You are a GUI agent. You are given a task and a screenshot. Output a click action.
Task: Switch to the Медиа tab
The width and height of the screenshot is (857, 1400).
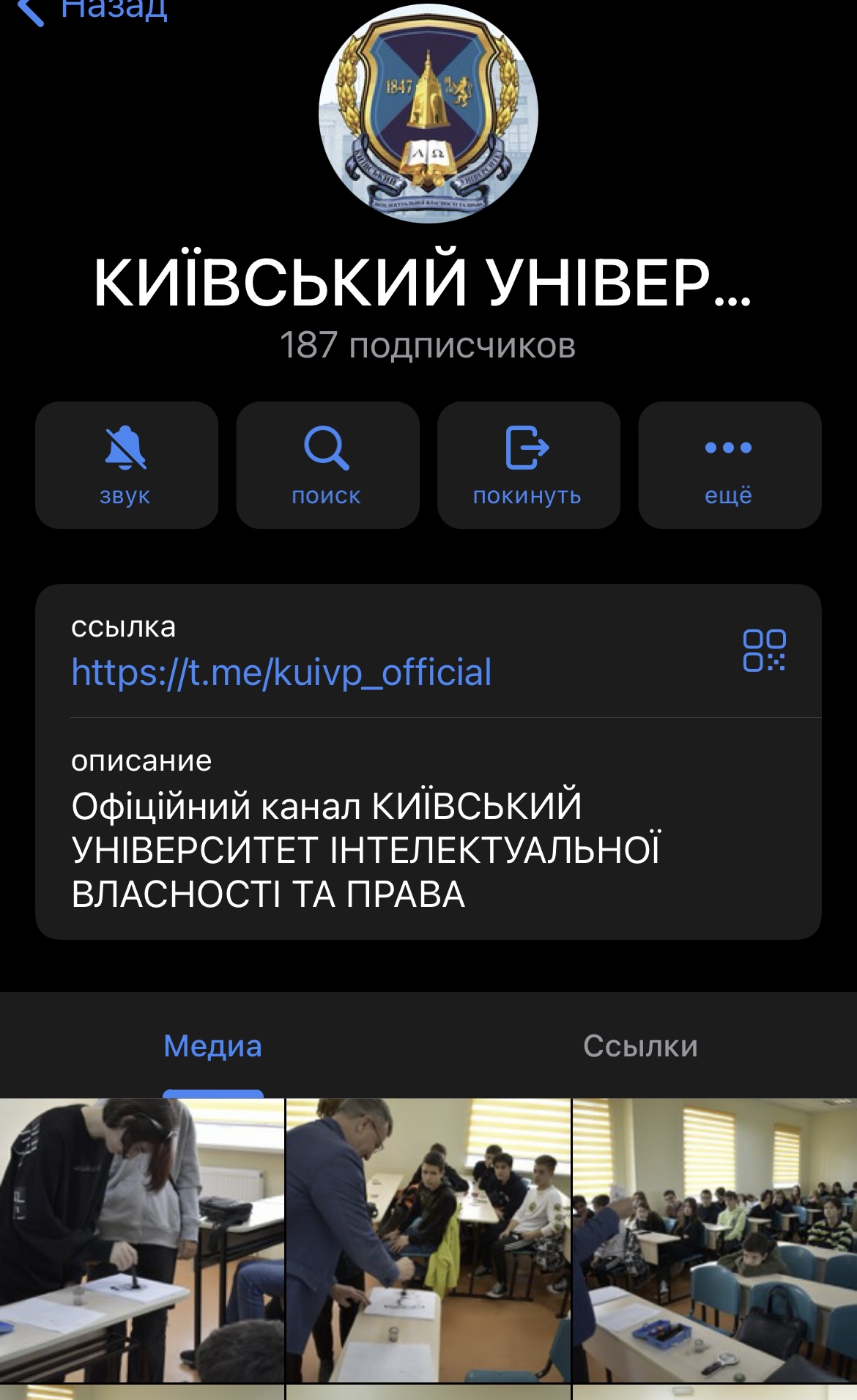click(x=212, y=1046)
